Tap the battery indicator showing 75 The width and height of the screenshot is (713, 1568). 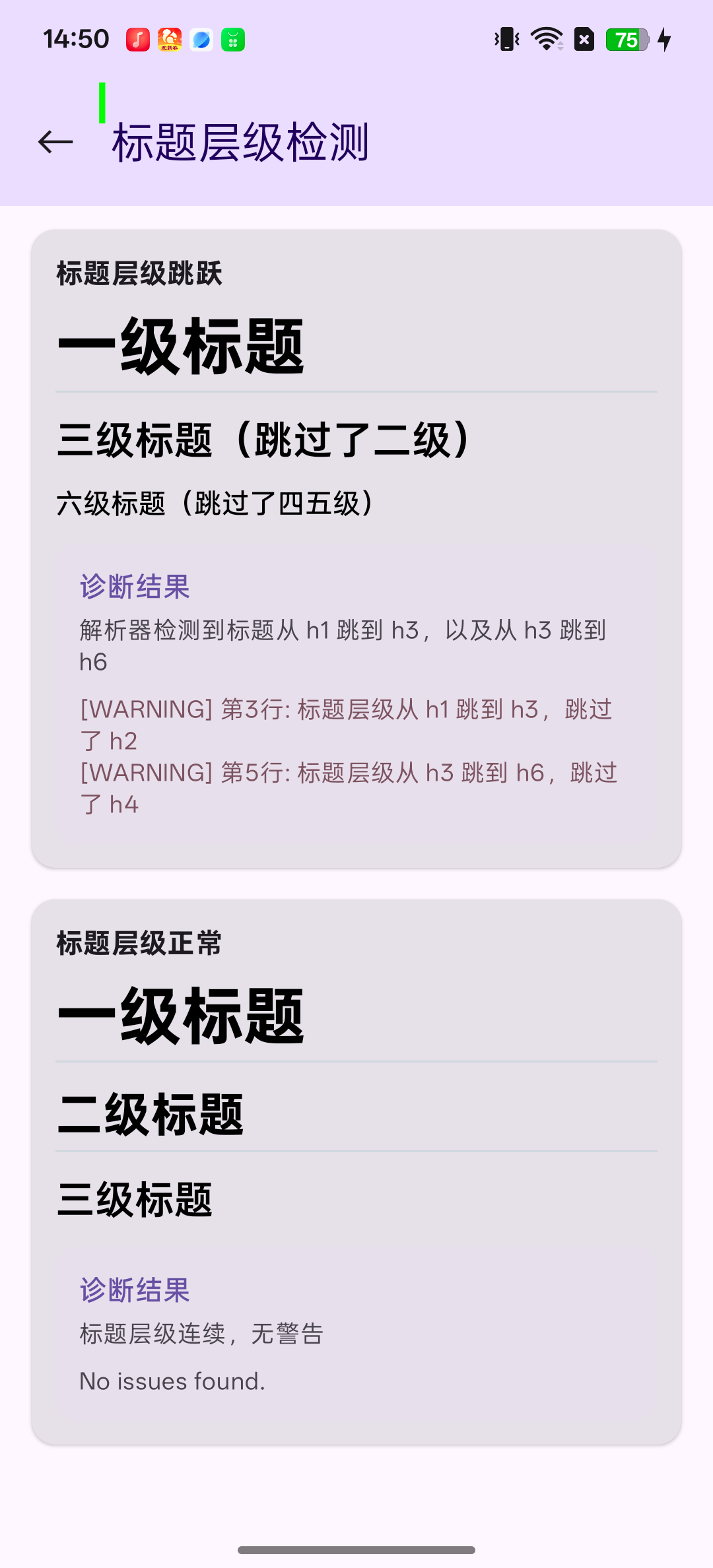[627, 40]
